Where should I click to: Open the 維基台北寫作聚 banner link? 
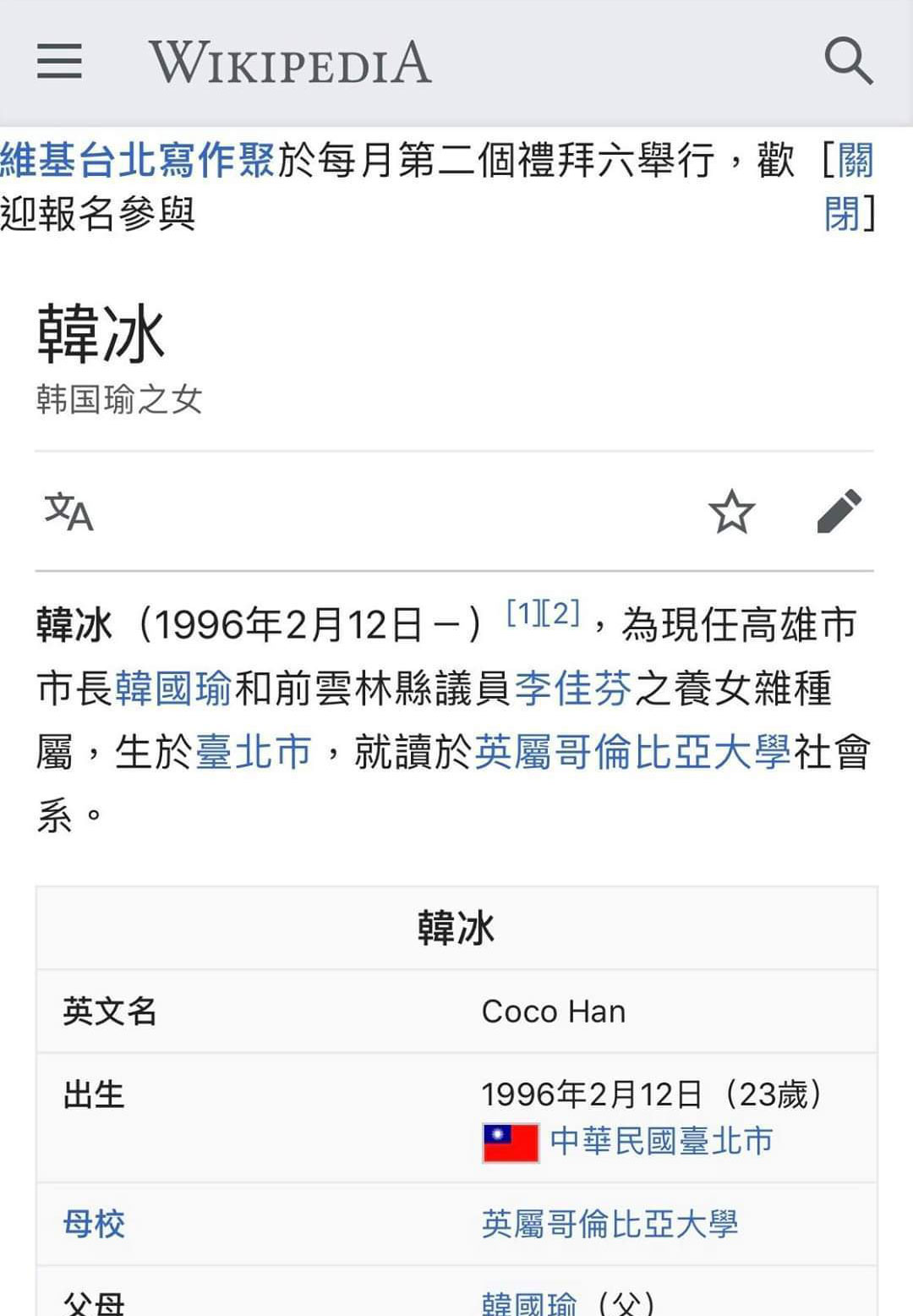[137, 161]
